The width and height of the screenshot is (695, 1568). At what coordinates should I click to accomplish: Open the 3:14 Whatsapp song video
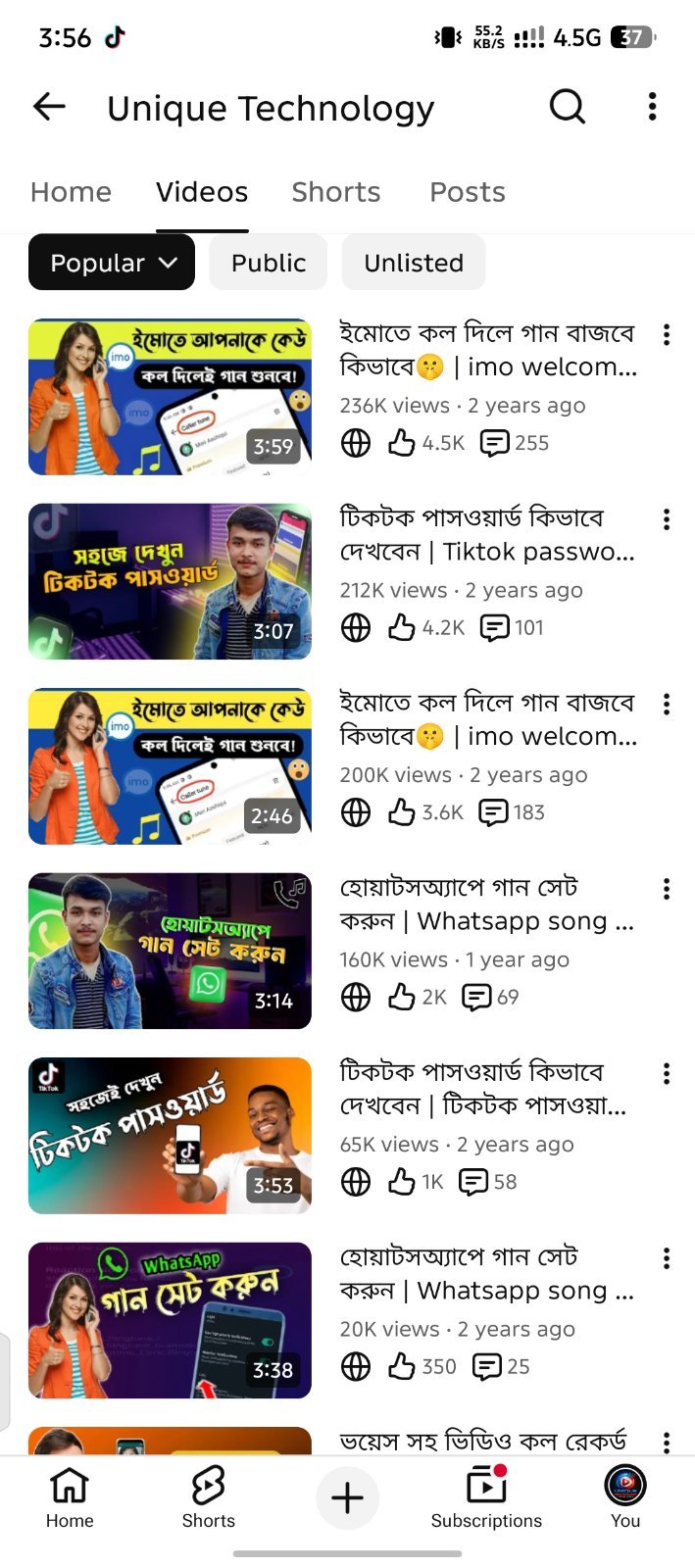(x=170, y=951)
